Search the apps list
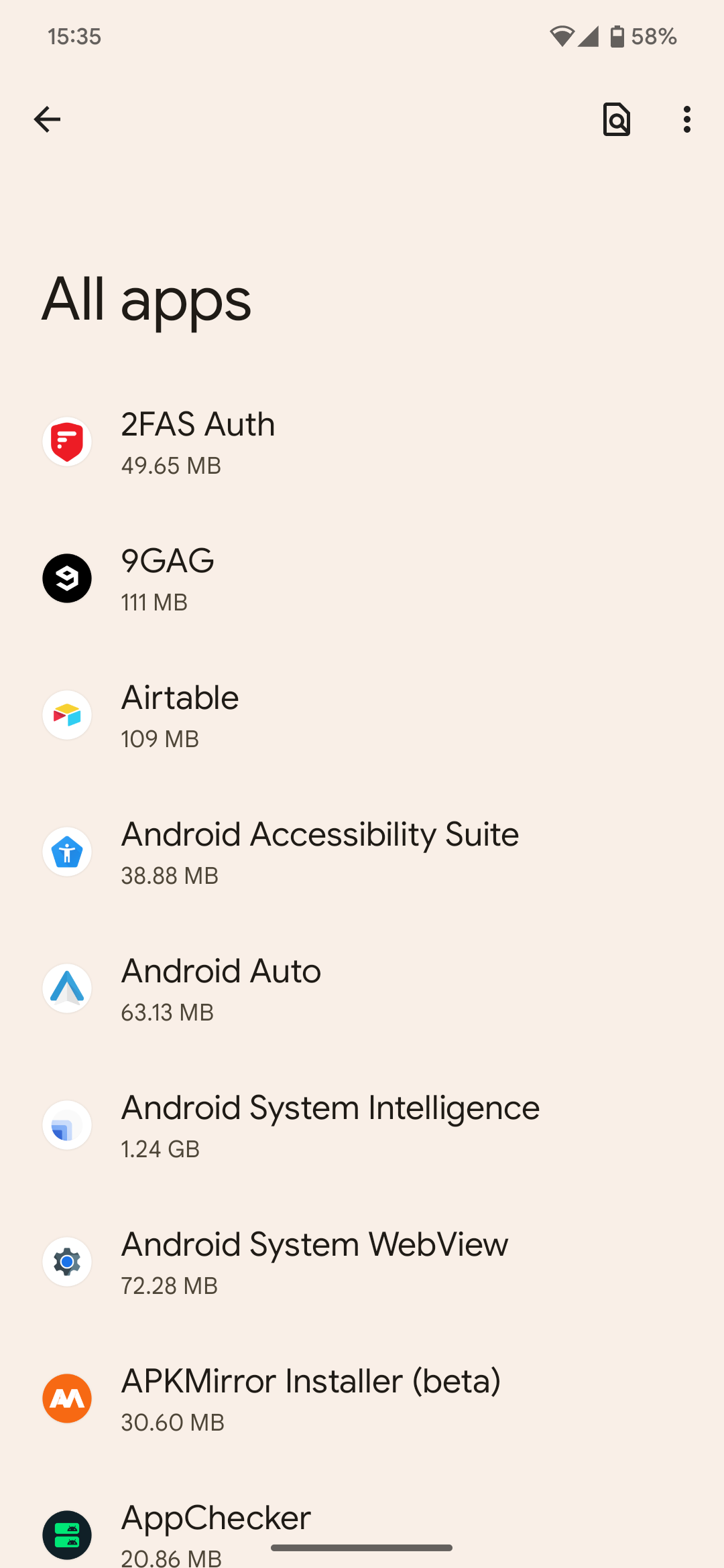This screenshot has width=724, height=1568. pyautogui.click(x=616, y=119)
